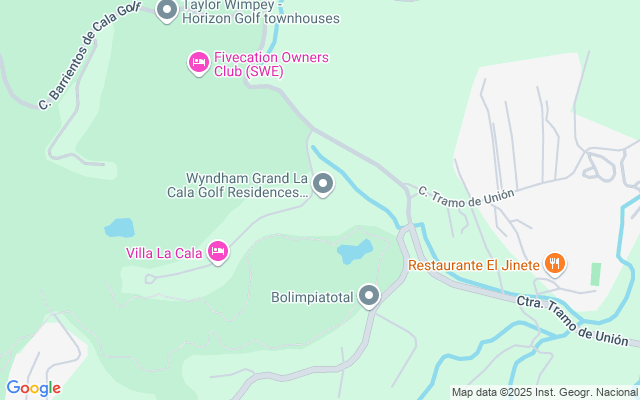Open the Bolimpiatotal place pin
Screen dimensions: 640x400
[370, 295]
